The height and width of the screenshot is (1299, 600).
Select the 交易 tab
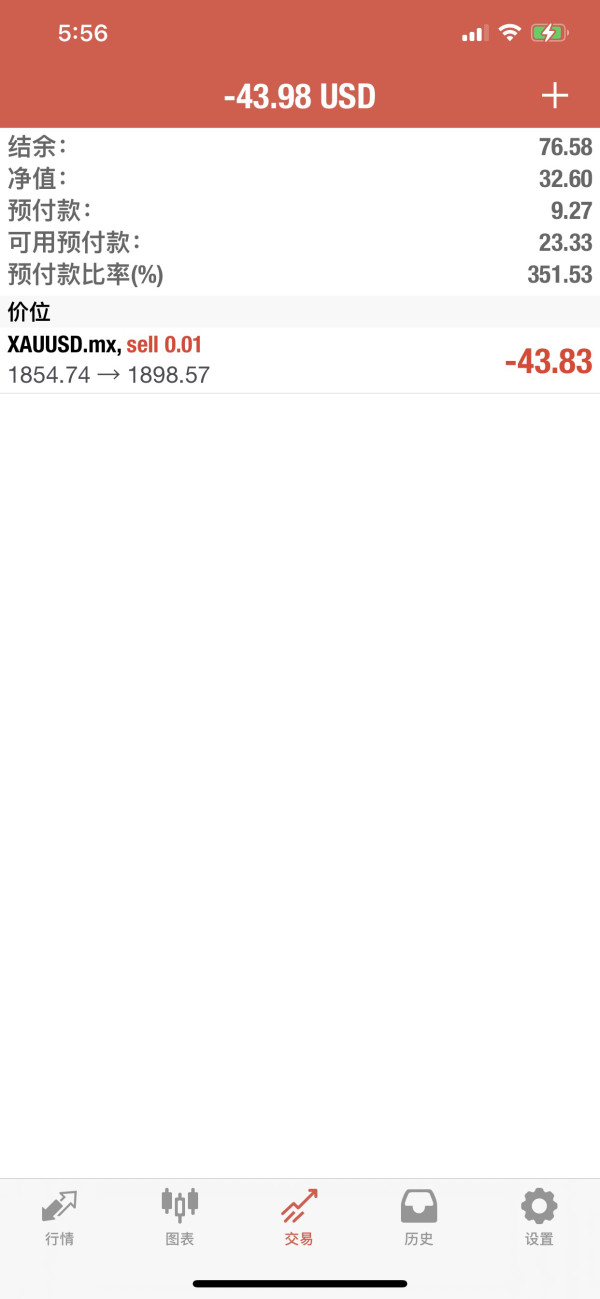point(299,1217)
